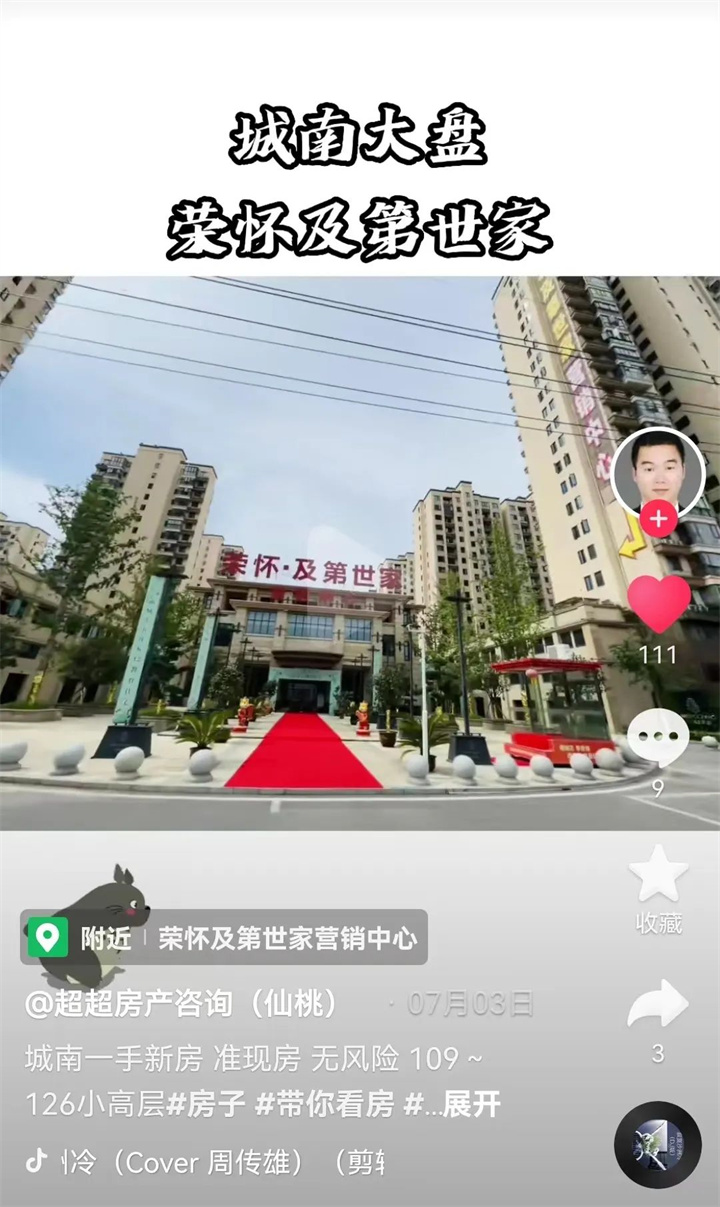Viewport: 720px width, 1207px height.
Task: Open the #房子 hashtag
Action: click(x=206, y=1105)
